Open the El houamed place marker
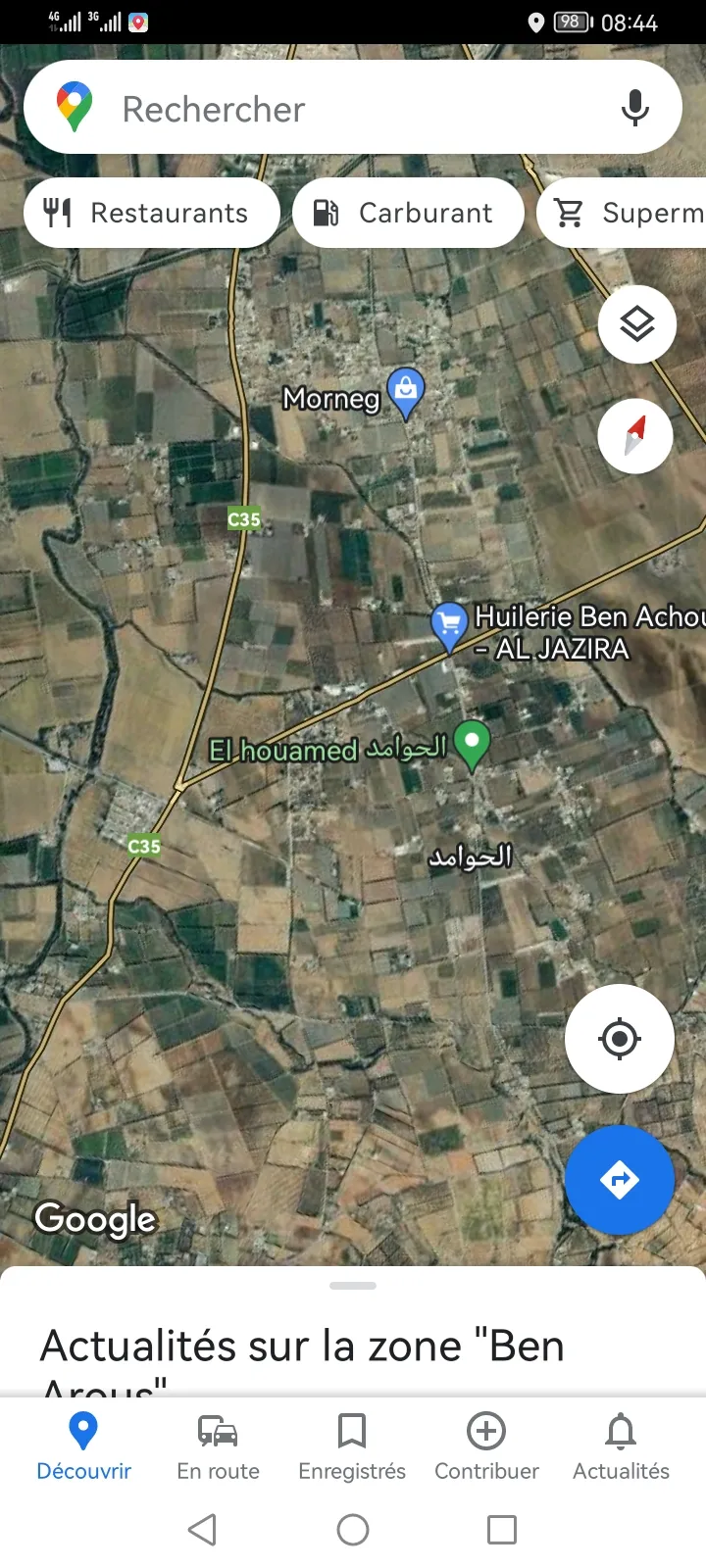This screenshot has height=1568, width=706. click(473, 744)
